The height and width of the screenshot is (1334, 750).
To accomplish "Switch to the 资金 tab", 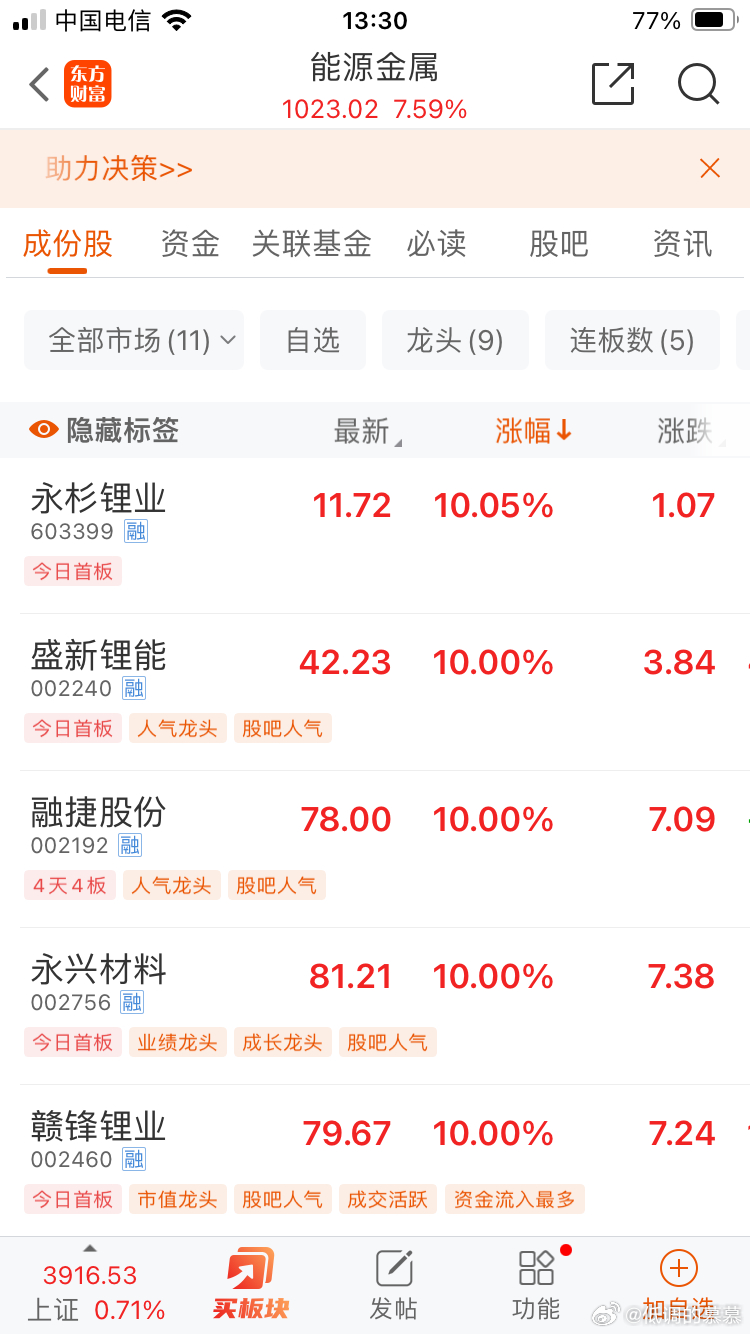I will 189,244.
